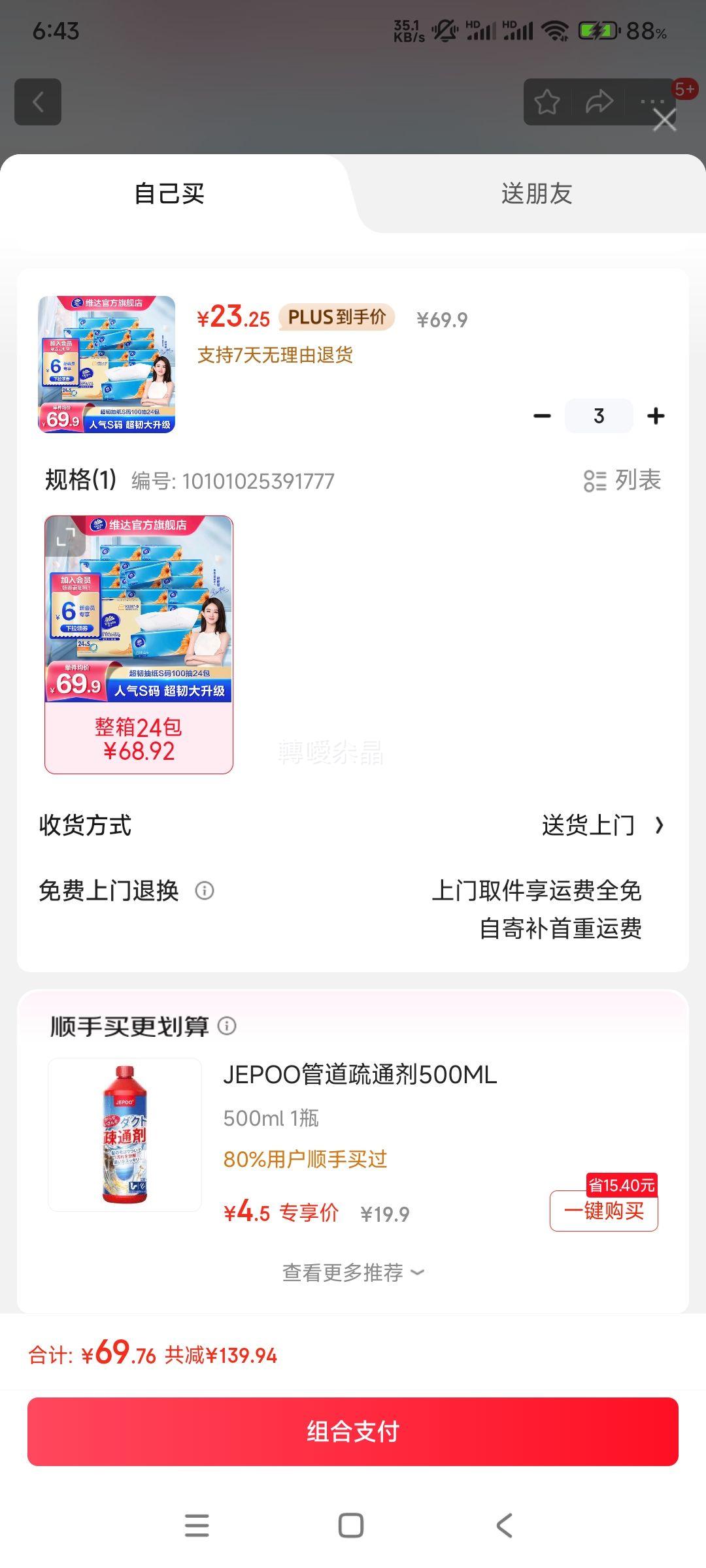Switch specs to 列表 view
706x1568 pixels.
[622, 481]
